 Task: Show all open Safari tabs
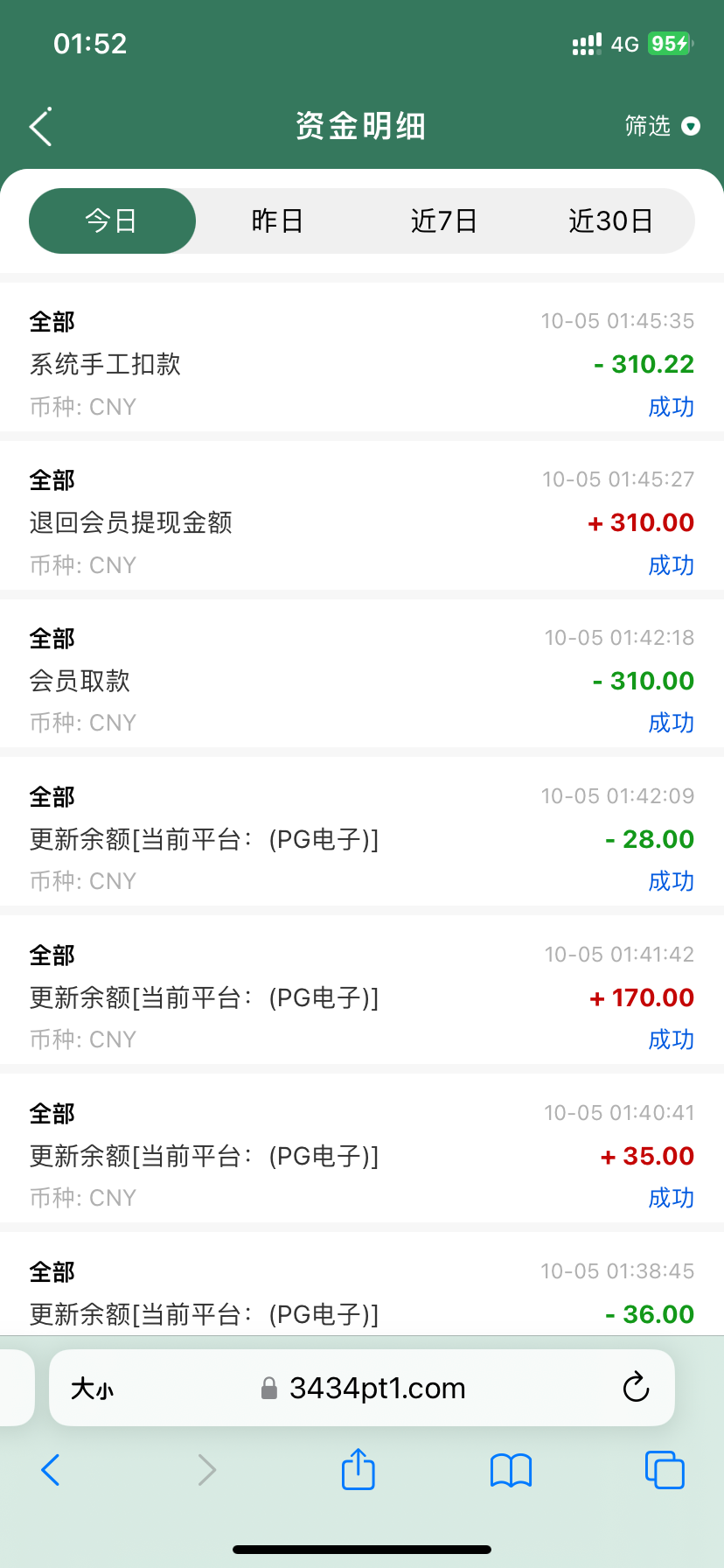click(x=664, y=1470)
